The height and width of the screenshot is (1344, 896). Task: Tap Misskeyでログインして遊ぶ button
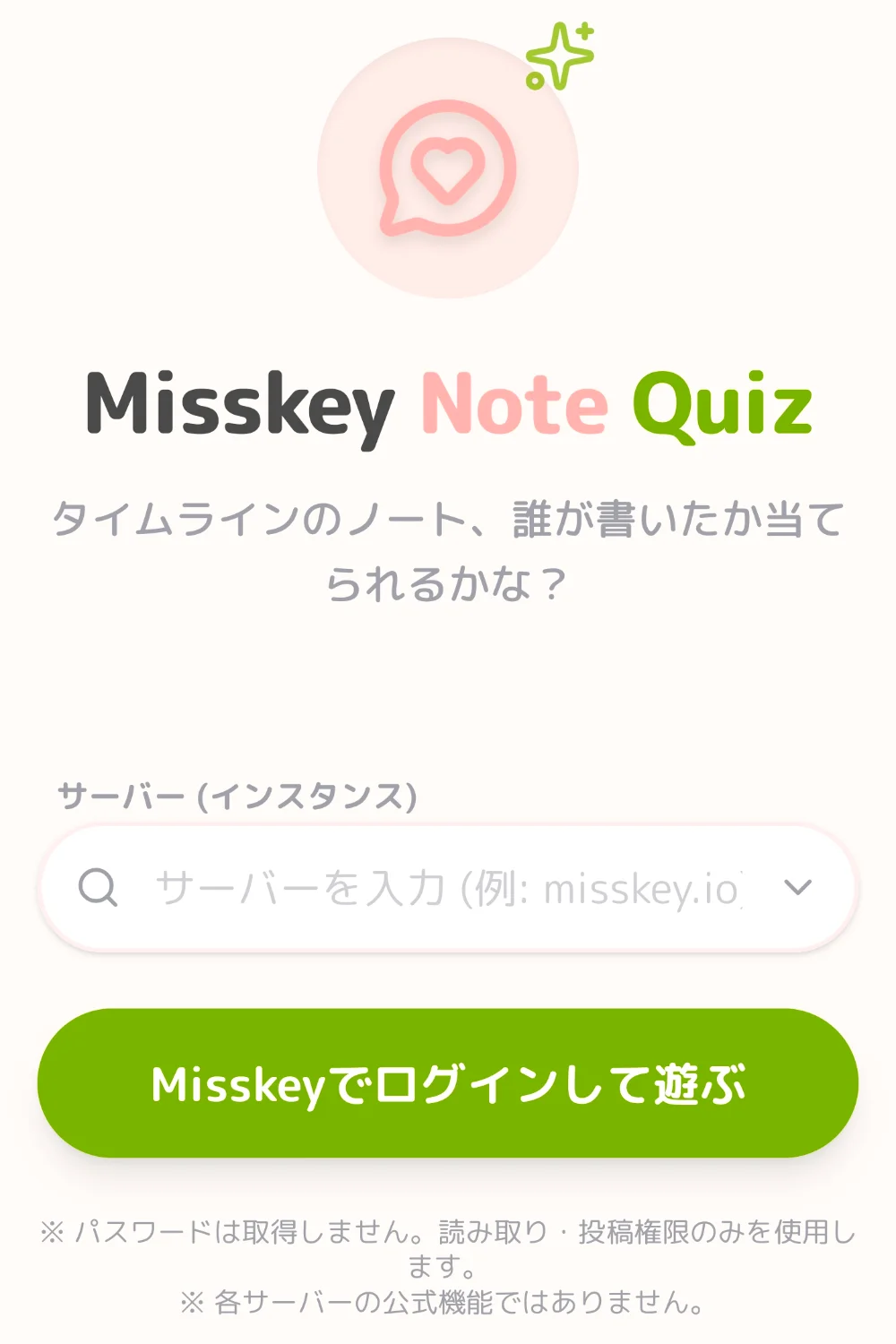(x=448, y=1083)
